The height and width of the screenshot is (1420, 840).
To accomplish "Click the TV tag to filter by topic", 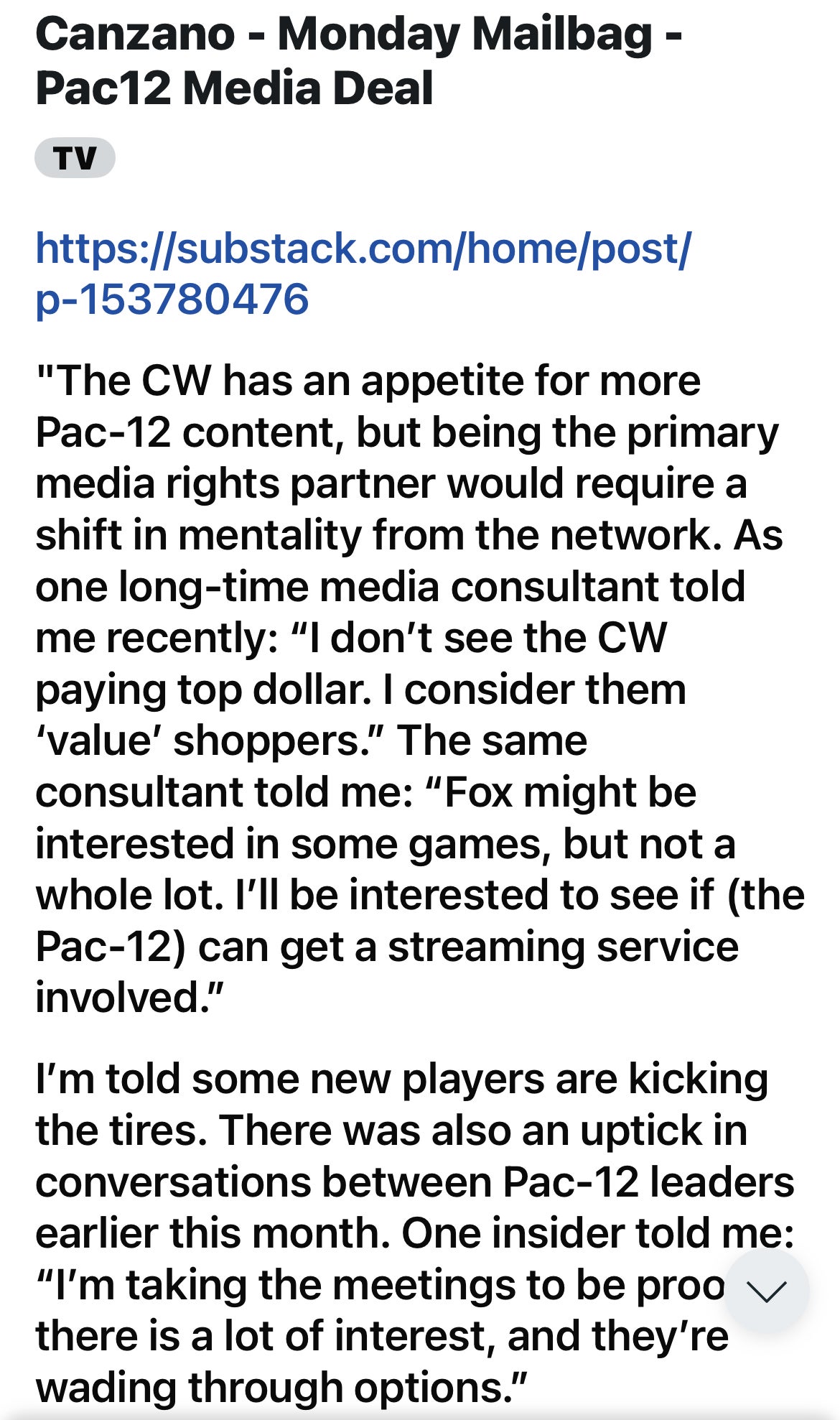I will point(76,159).
